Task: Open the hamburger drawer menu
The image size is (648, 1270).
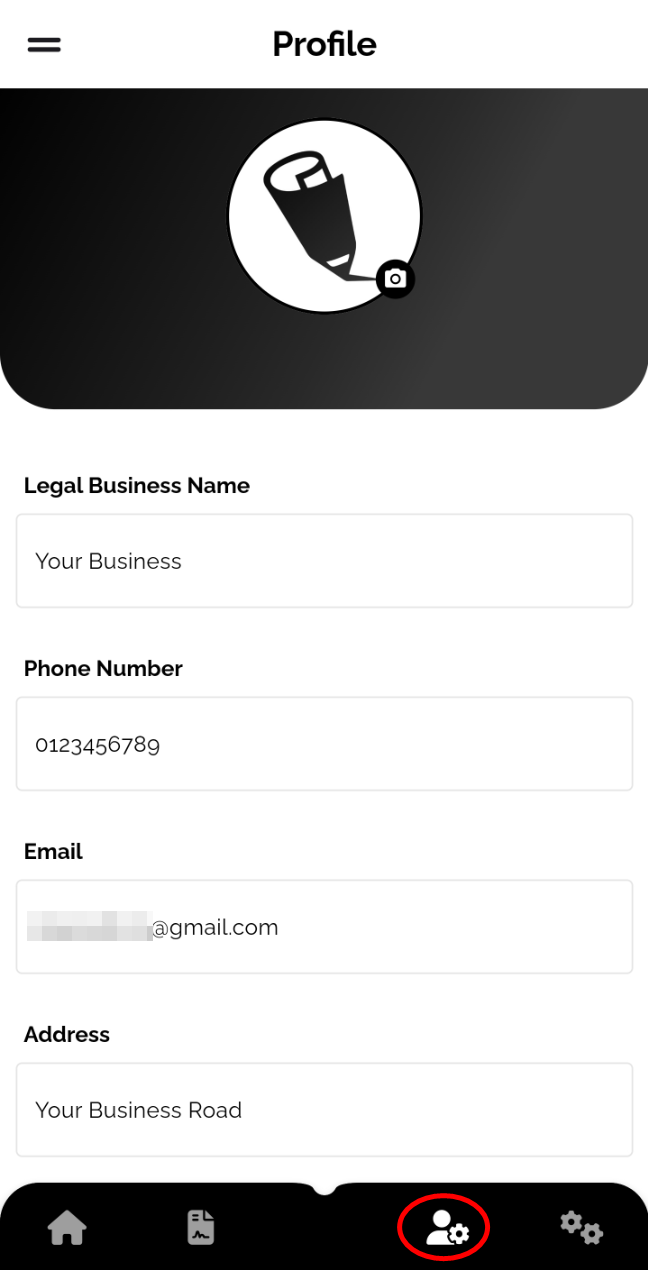Action: (44, 45)
